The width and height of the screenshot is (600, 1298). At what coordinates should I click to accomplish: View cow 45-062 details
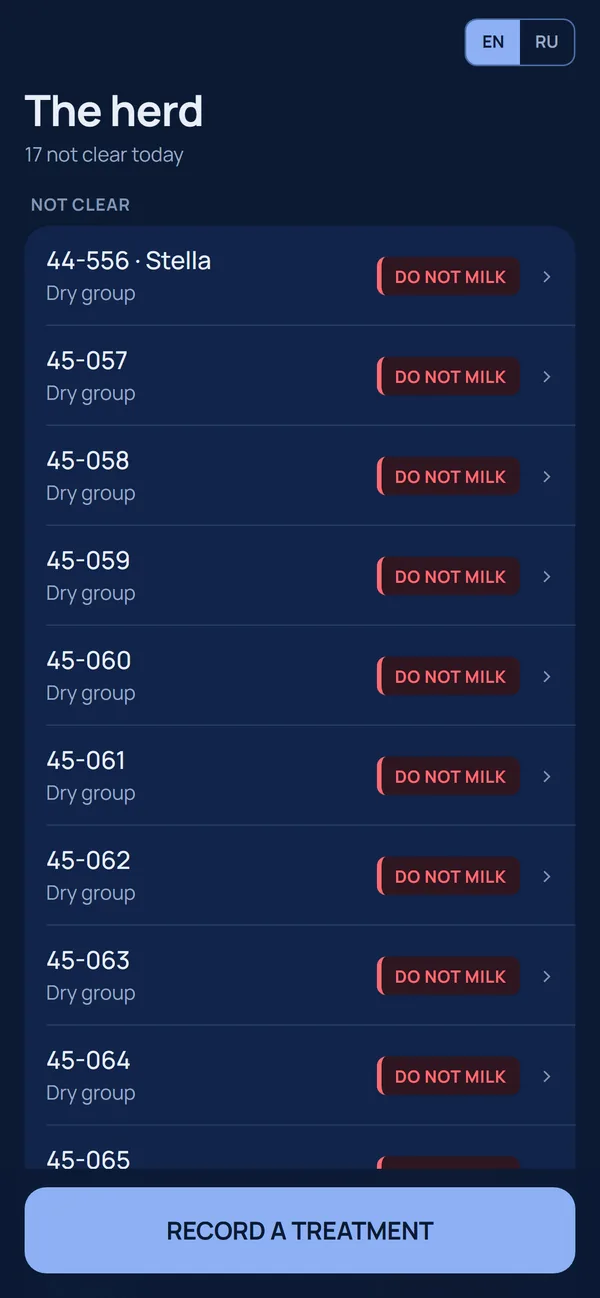click(300, 876)
